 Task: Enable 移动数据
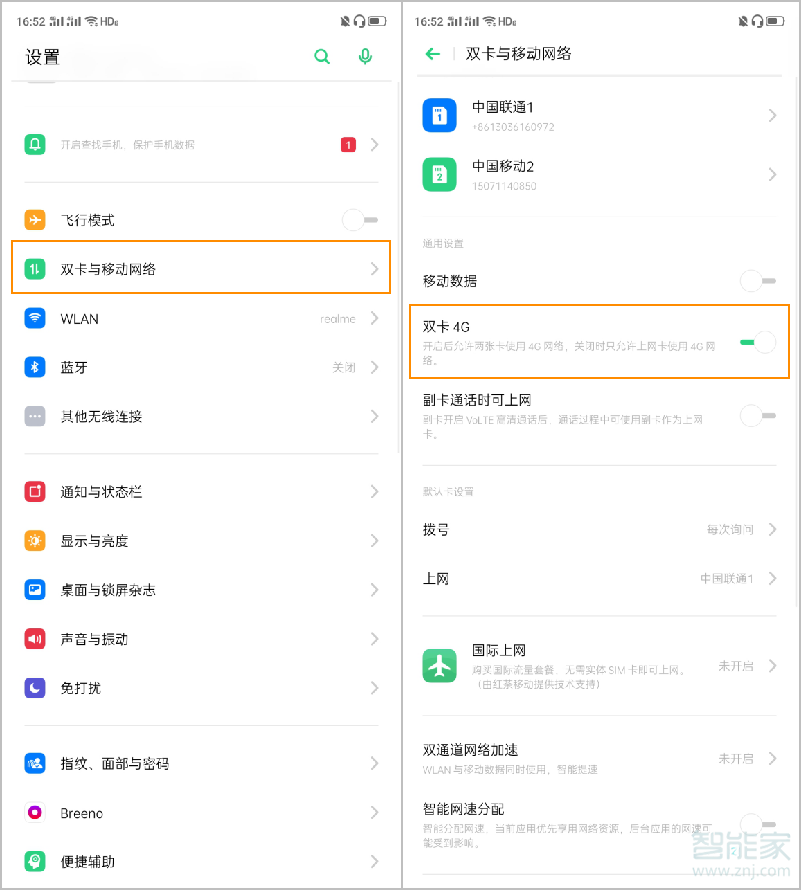pyautogui.click(x=757, y=281)
